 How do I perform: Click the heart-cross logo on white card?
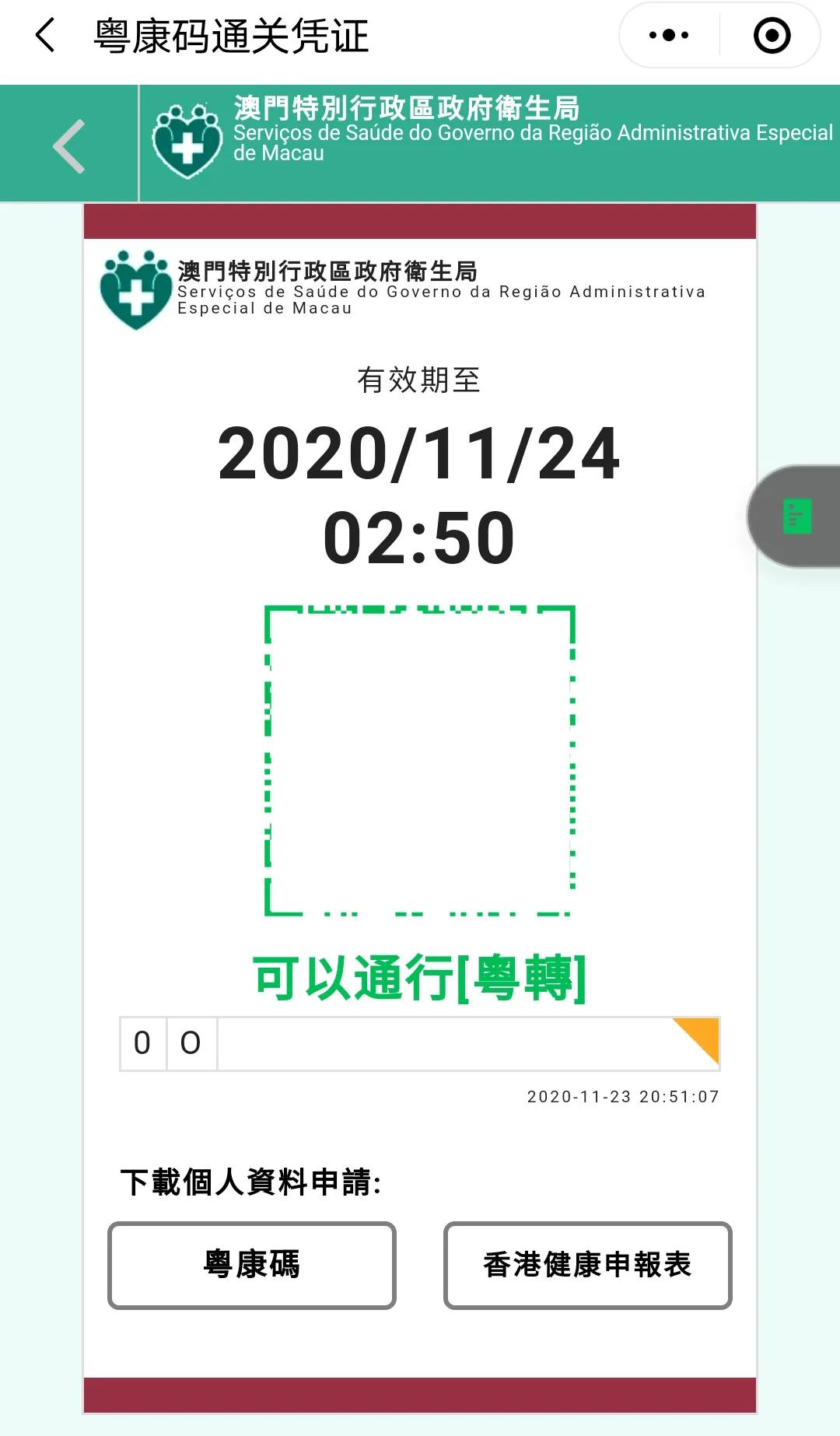click(135, 288)
